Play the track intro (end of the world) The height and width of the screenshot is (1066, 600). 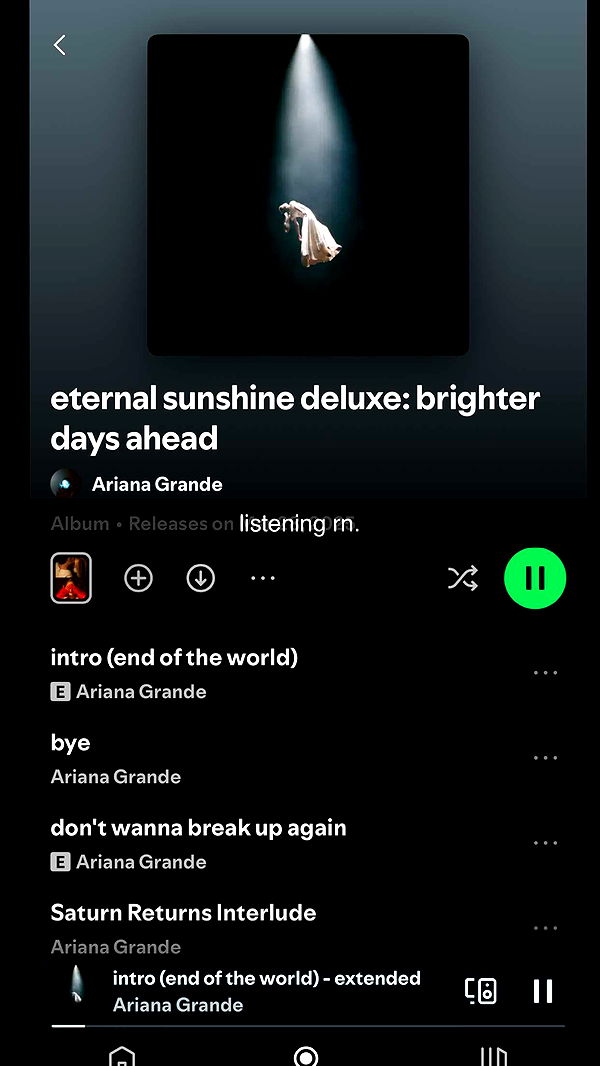tap(174, 658)
